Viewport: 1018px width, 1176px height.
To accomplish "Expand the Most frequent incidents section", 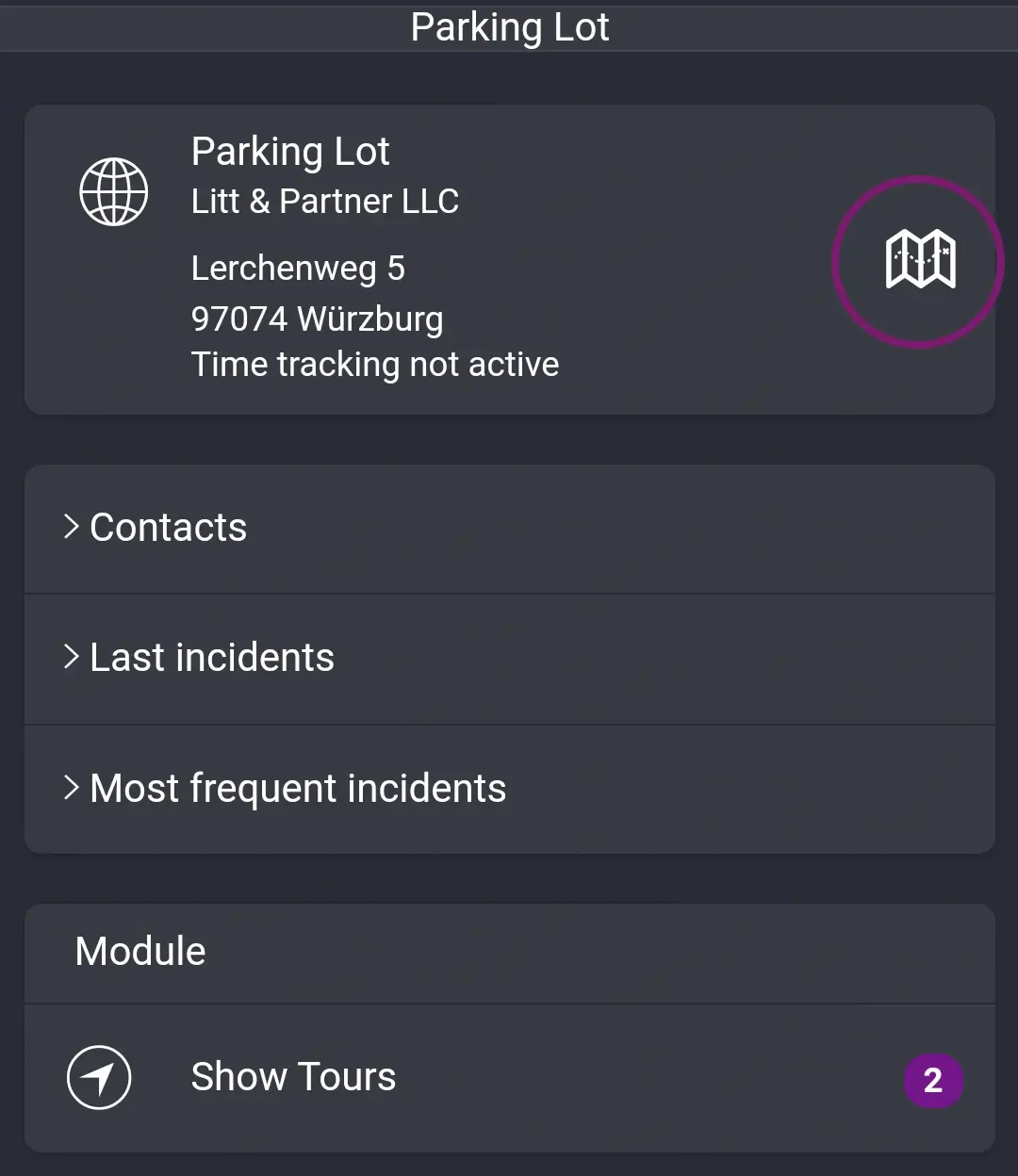I will (x=298, y=789).
